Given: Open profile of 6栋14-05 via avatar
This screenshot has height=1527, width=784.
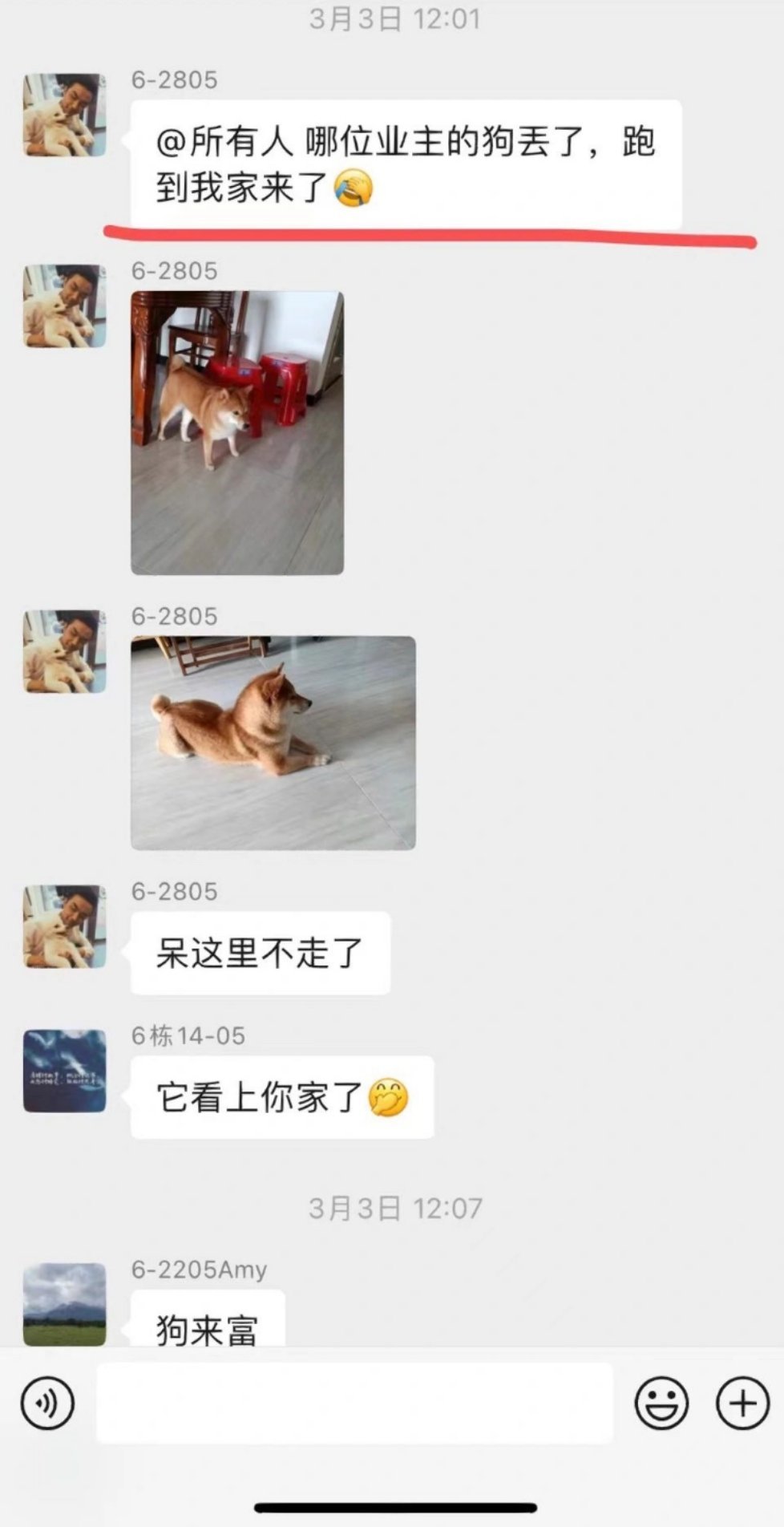Looking at the screenshot, I should [64, 1071].
